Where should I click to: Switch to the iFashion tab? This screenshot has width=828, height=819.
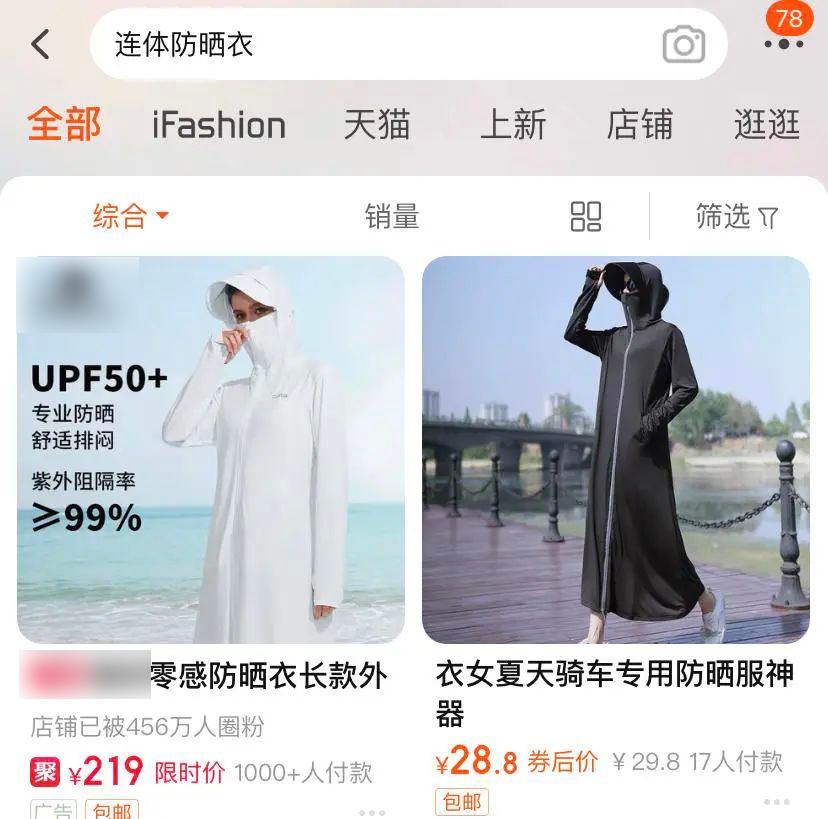click(219, 125)
